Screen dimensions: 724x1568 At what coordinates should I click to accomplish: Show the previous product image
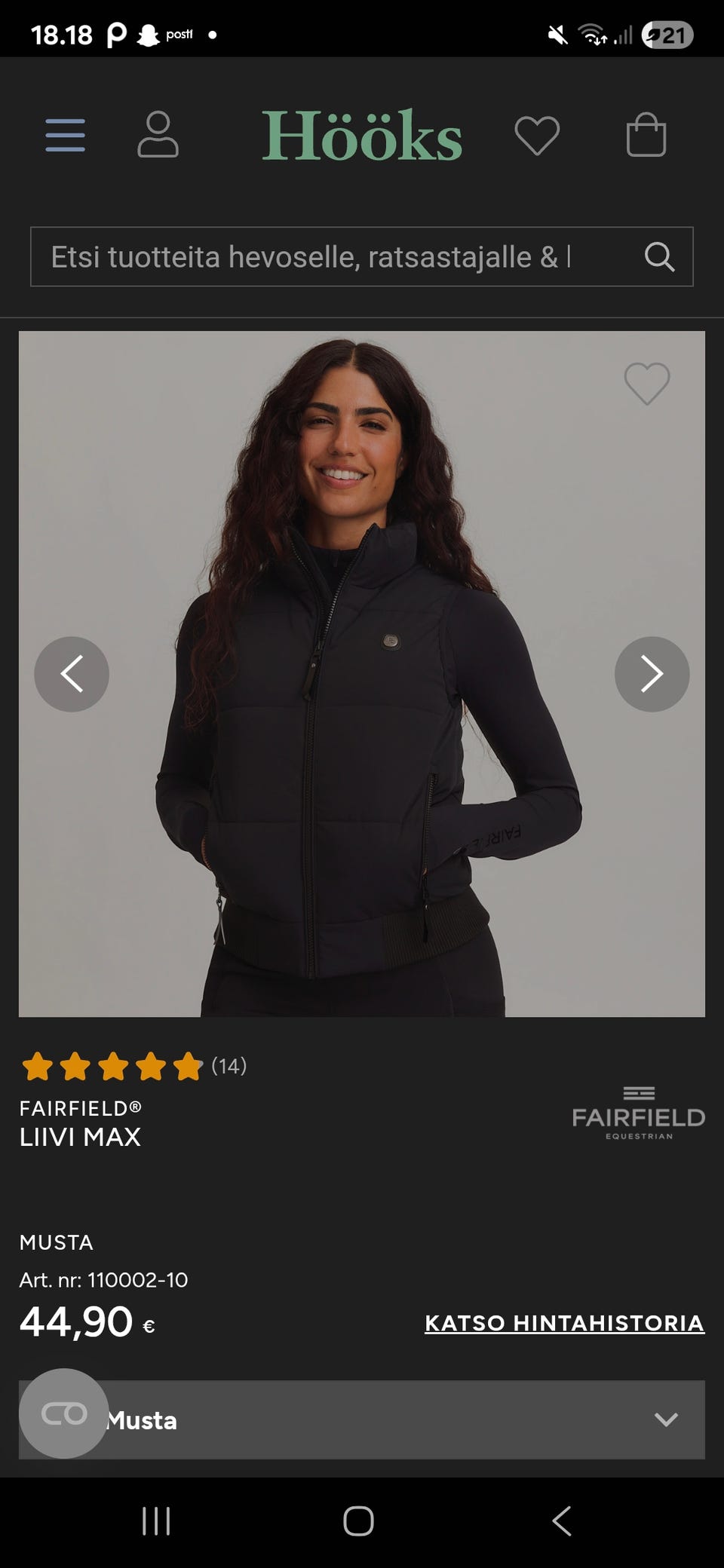click(72, 674)
